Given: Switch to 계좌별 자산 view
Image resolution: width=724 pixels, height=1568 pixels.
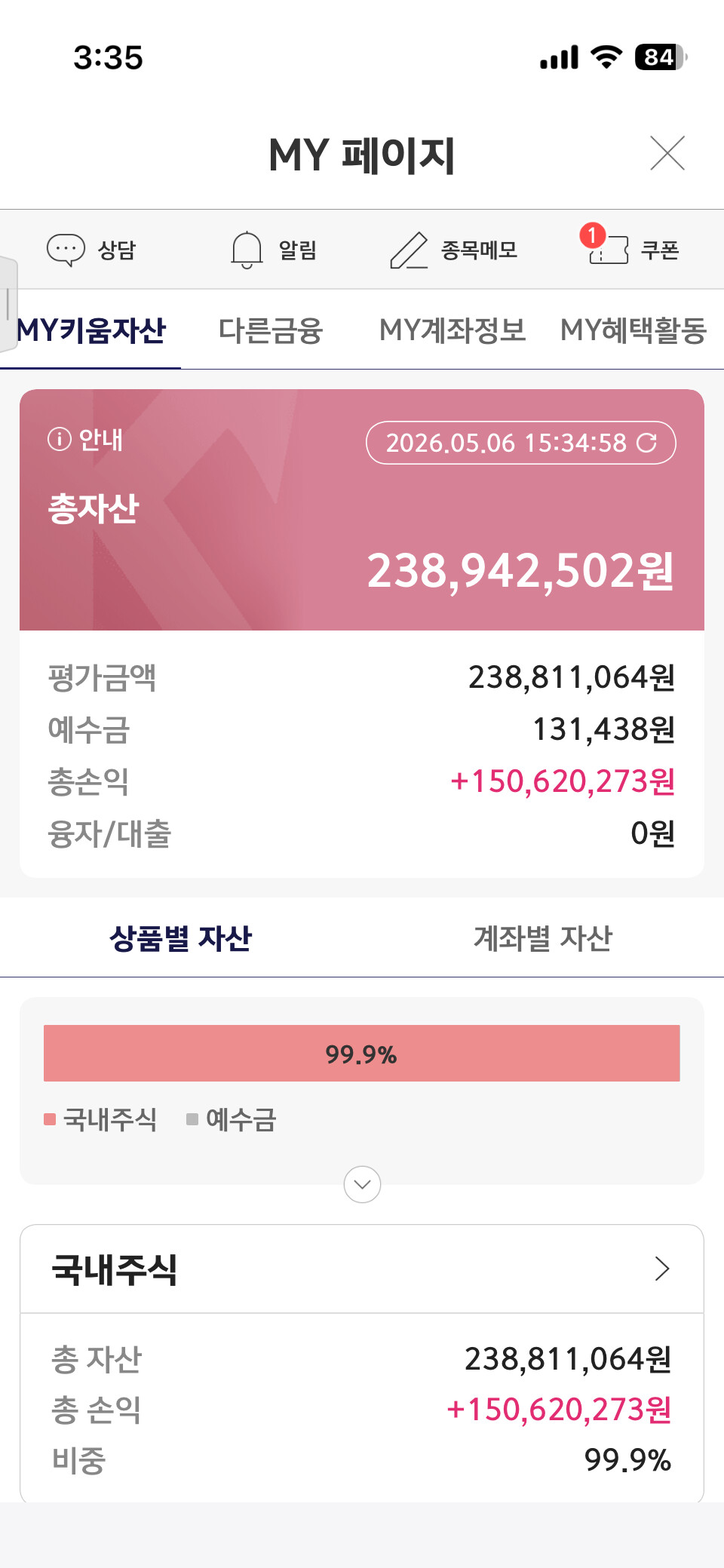Looking at the screenshot, I should click(543, 938).
